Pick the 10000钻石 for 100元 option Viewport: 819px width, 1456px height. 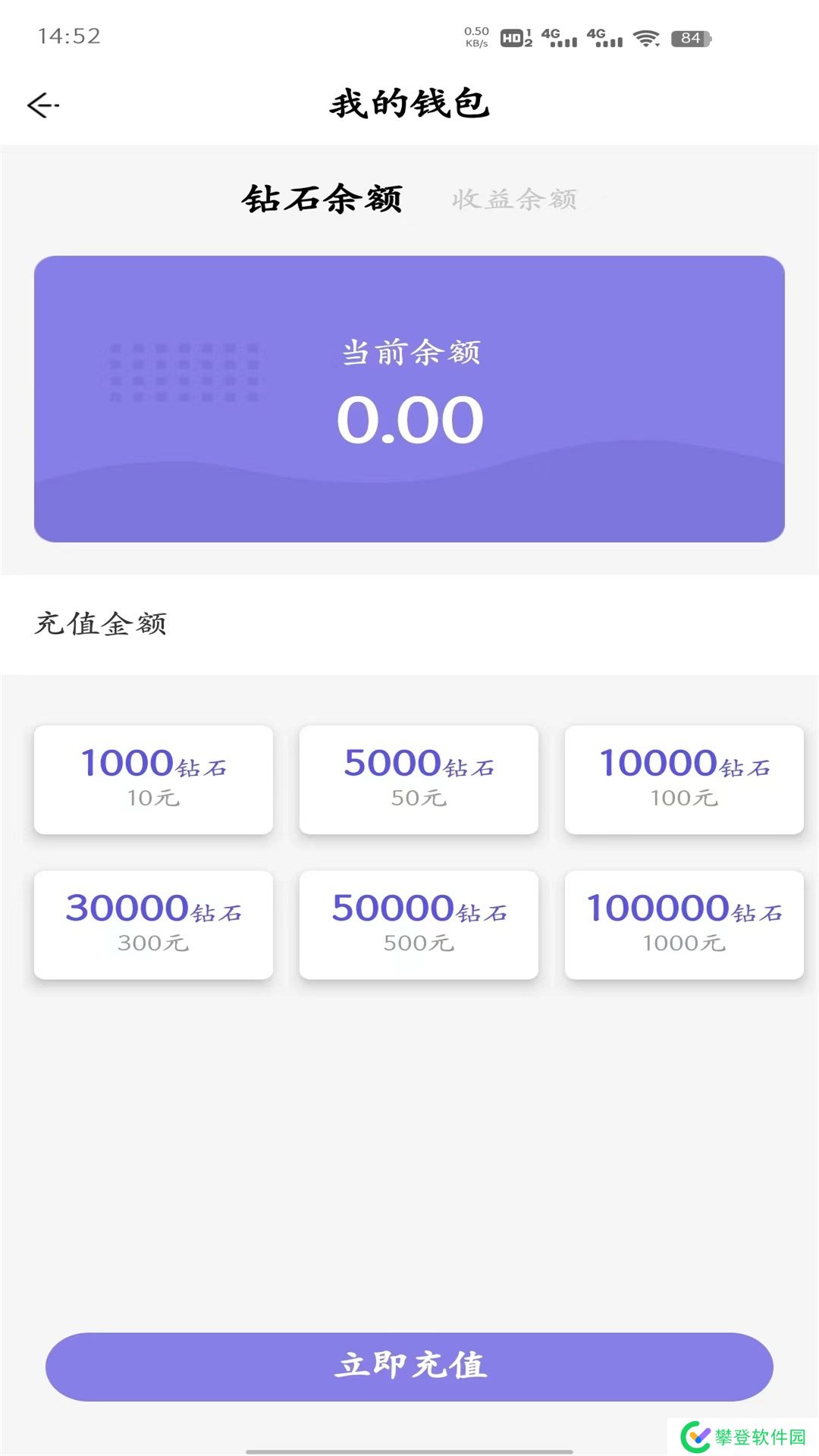(x=684, y=780)
